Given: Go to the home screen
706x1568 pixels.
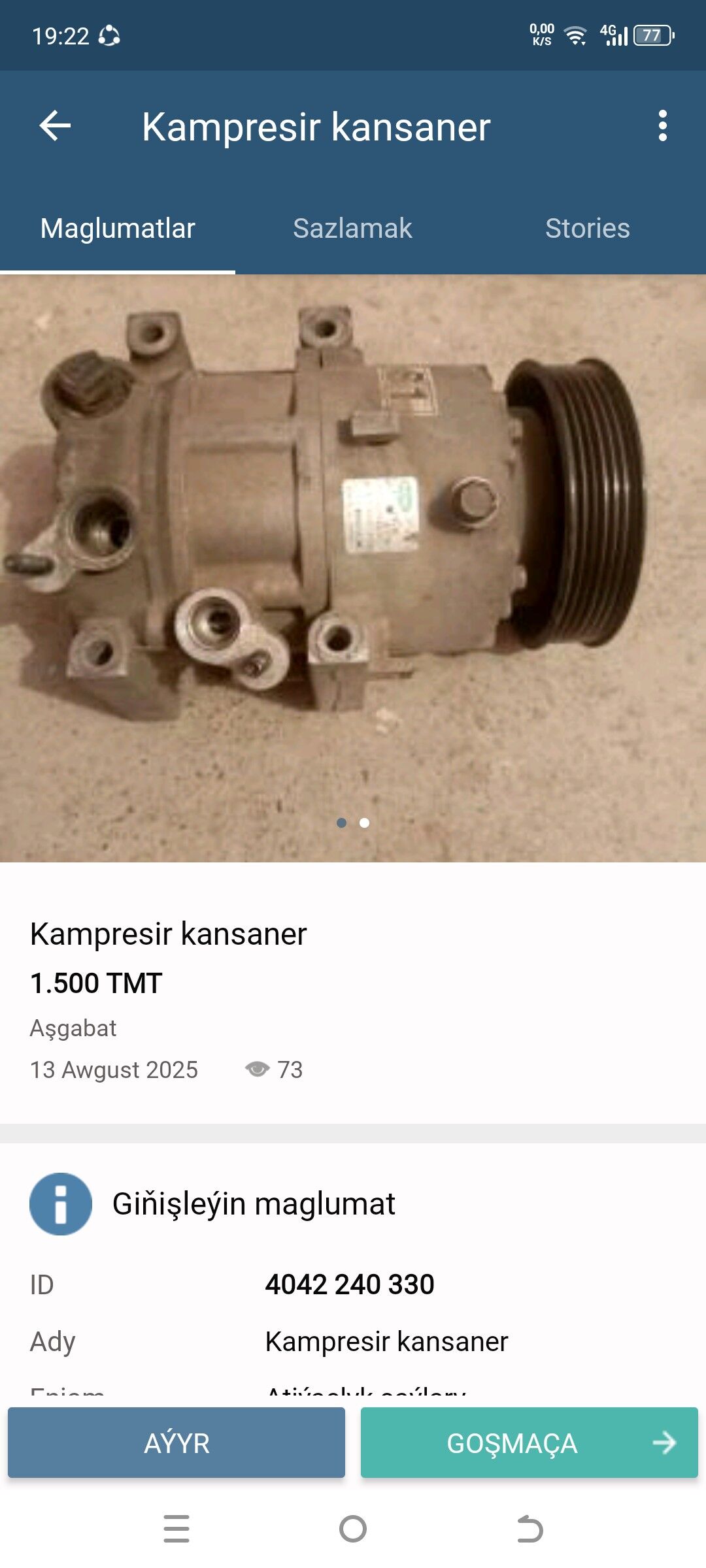Looking at the screenshot, I should 353,1529.
